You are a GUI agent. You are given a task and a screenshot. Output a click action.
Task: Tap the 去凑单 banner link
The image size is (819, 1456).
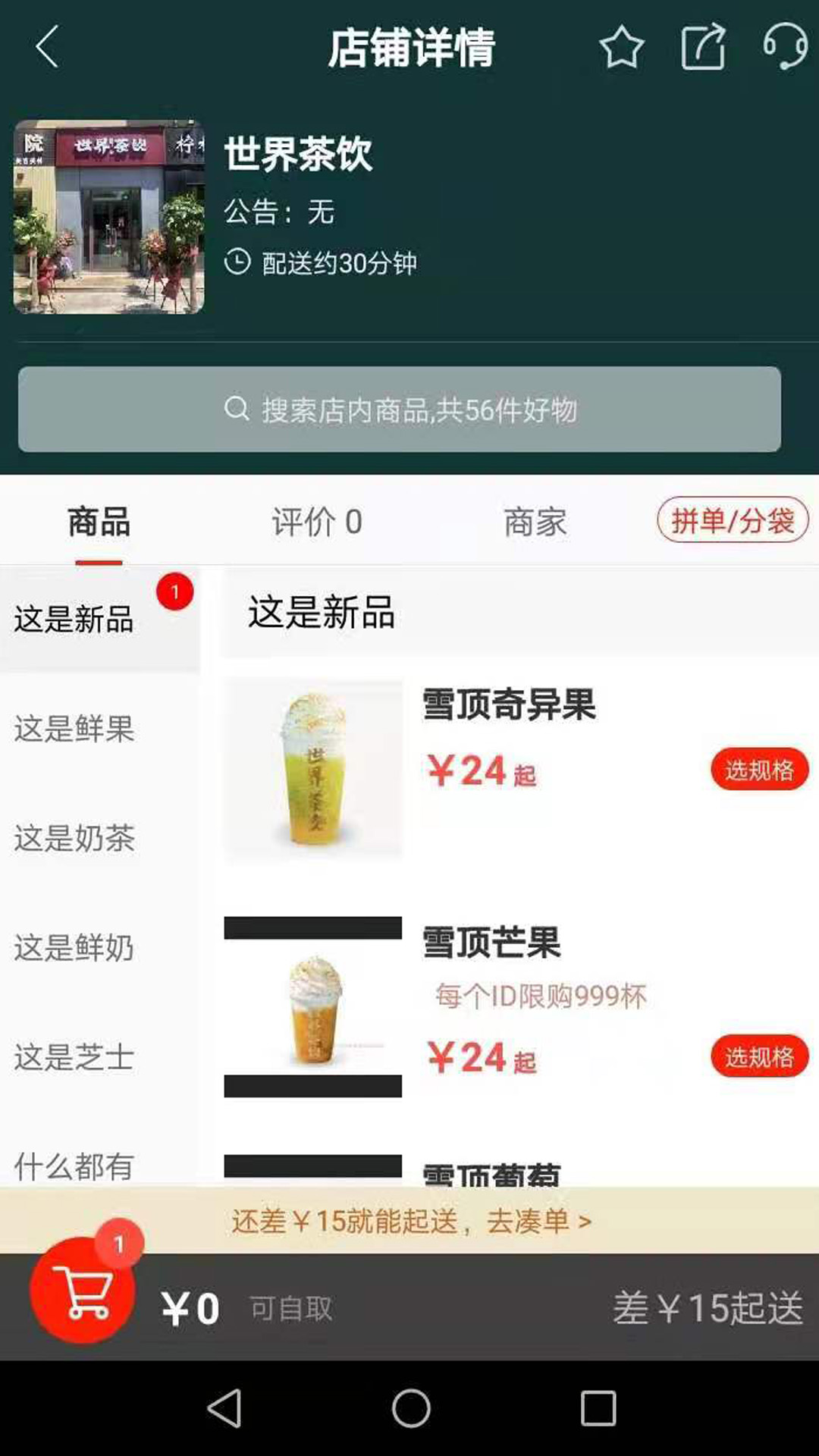click(x=539, y=1221)
